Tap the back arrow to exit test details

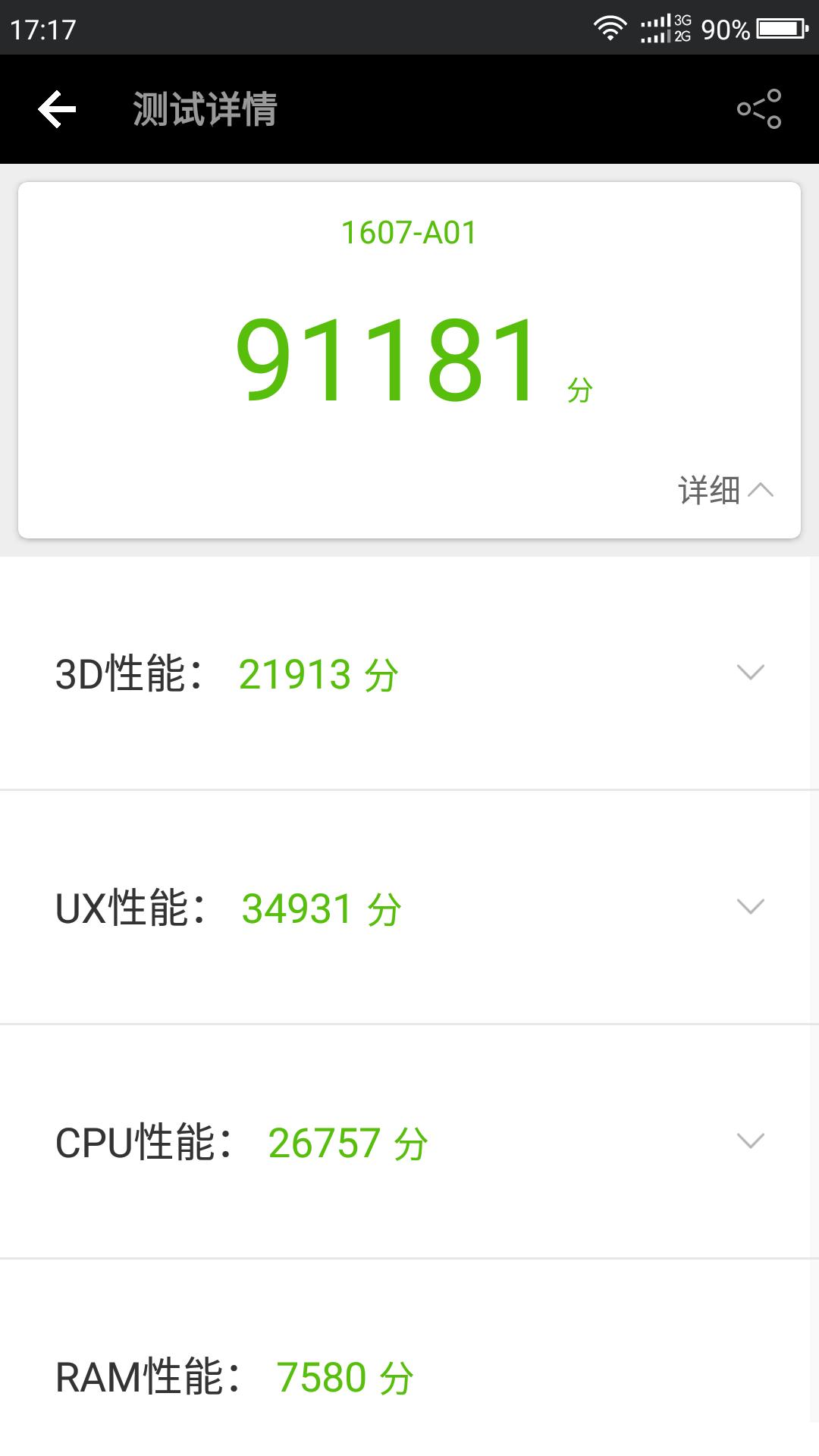pos(57,109)
